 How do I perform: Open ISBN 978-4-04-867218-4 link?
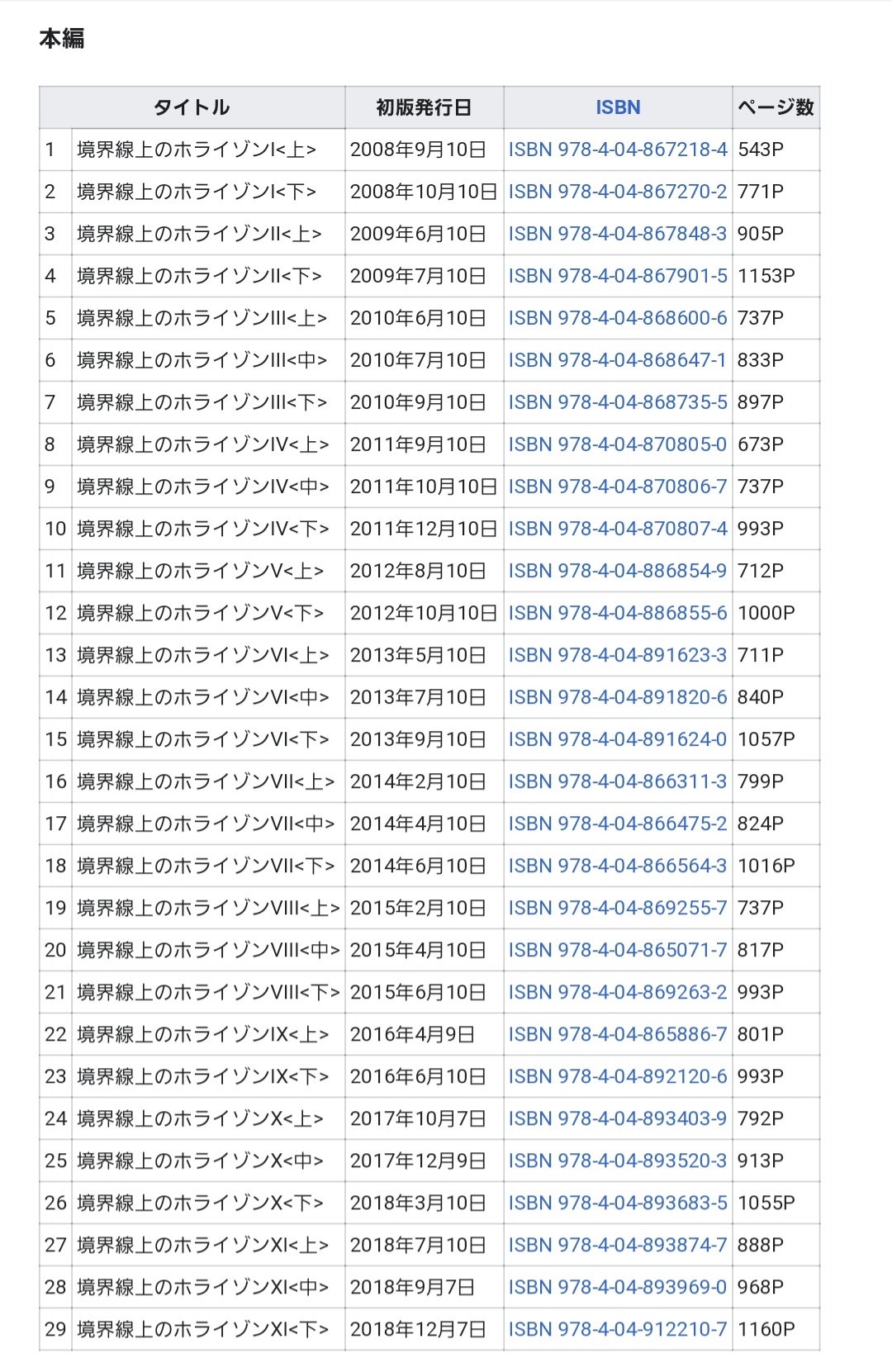(x=618, y=150)
